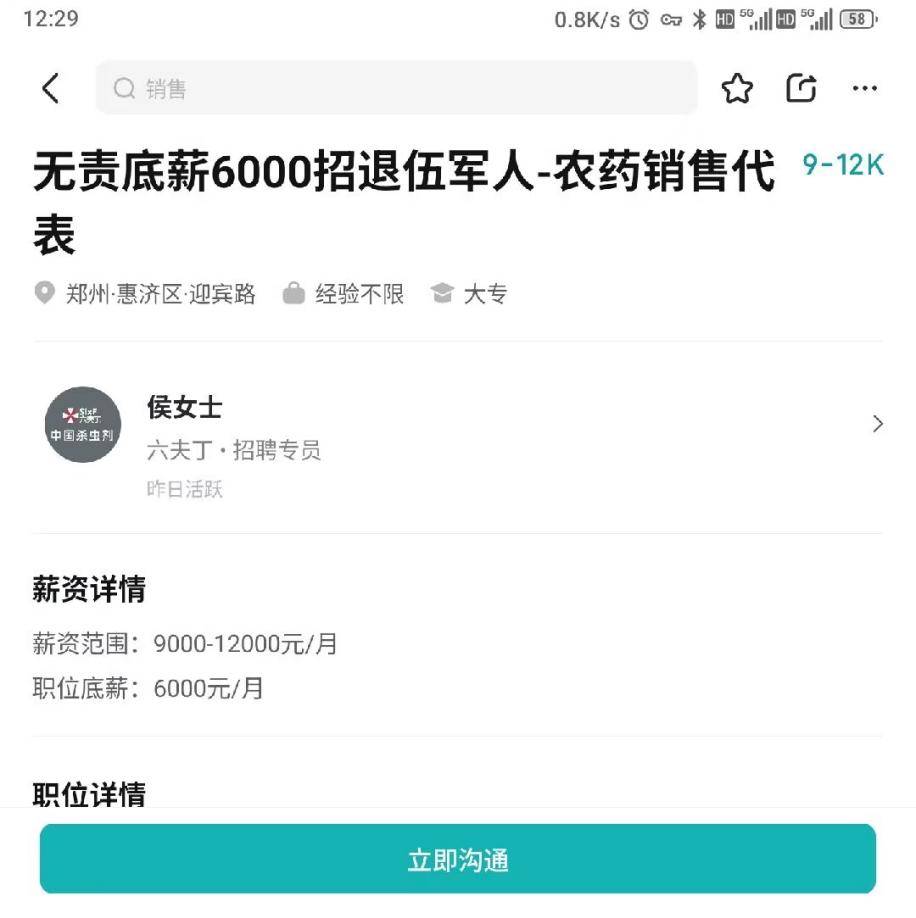Tap the 销售 search box
The image size is (916, 918).
pyautogui.click(x=396, y=89)
